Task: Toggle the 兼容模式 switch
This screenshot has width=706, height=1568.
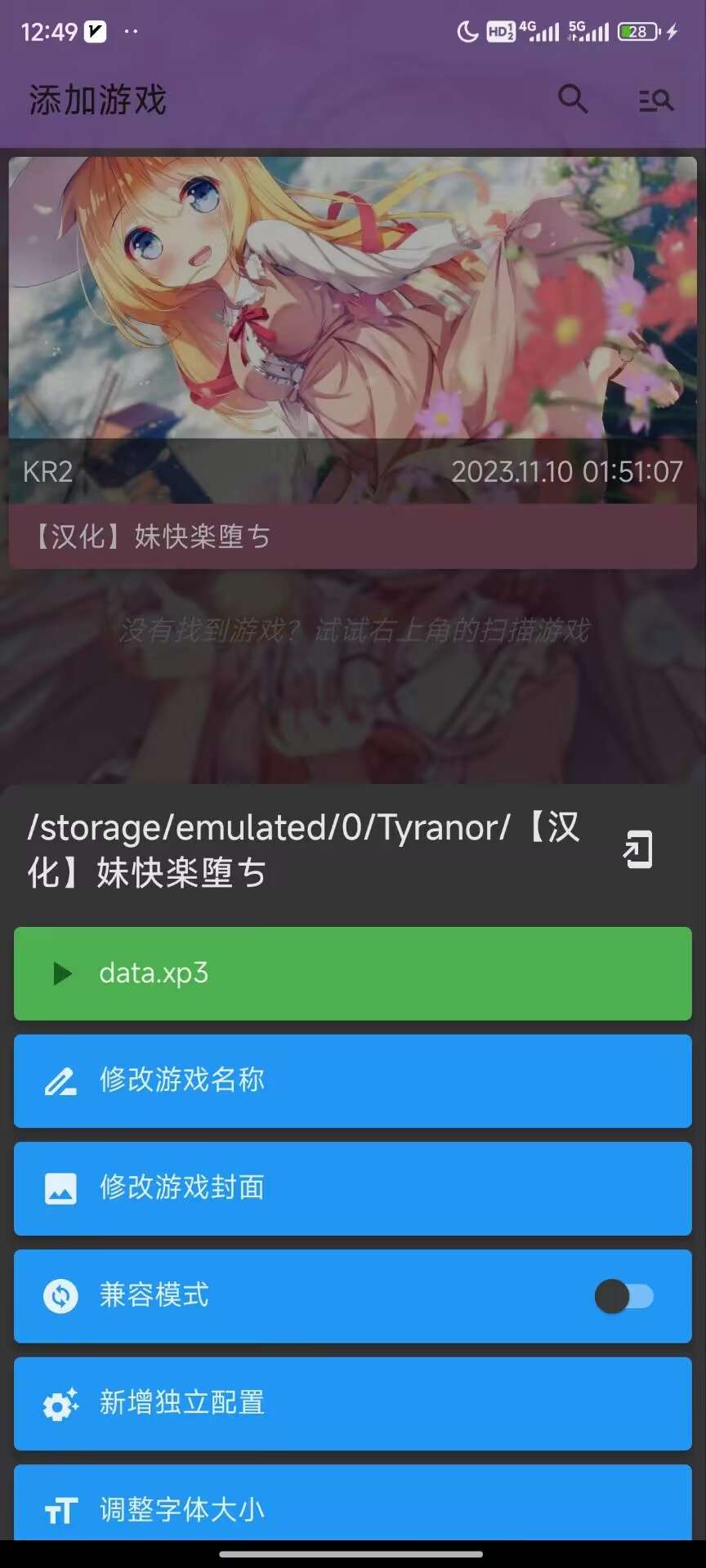Action: (624, 1296)
